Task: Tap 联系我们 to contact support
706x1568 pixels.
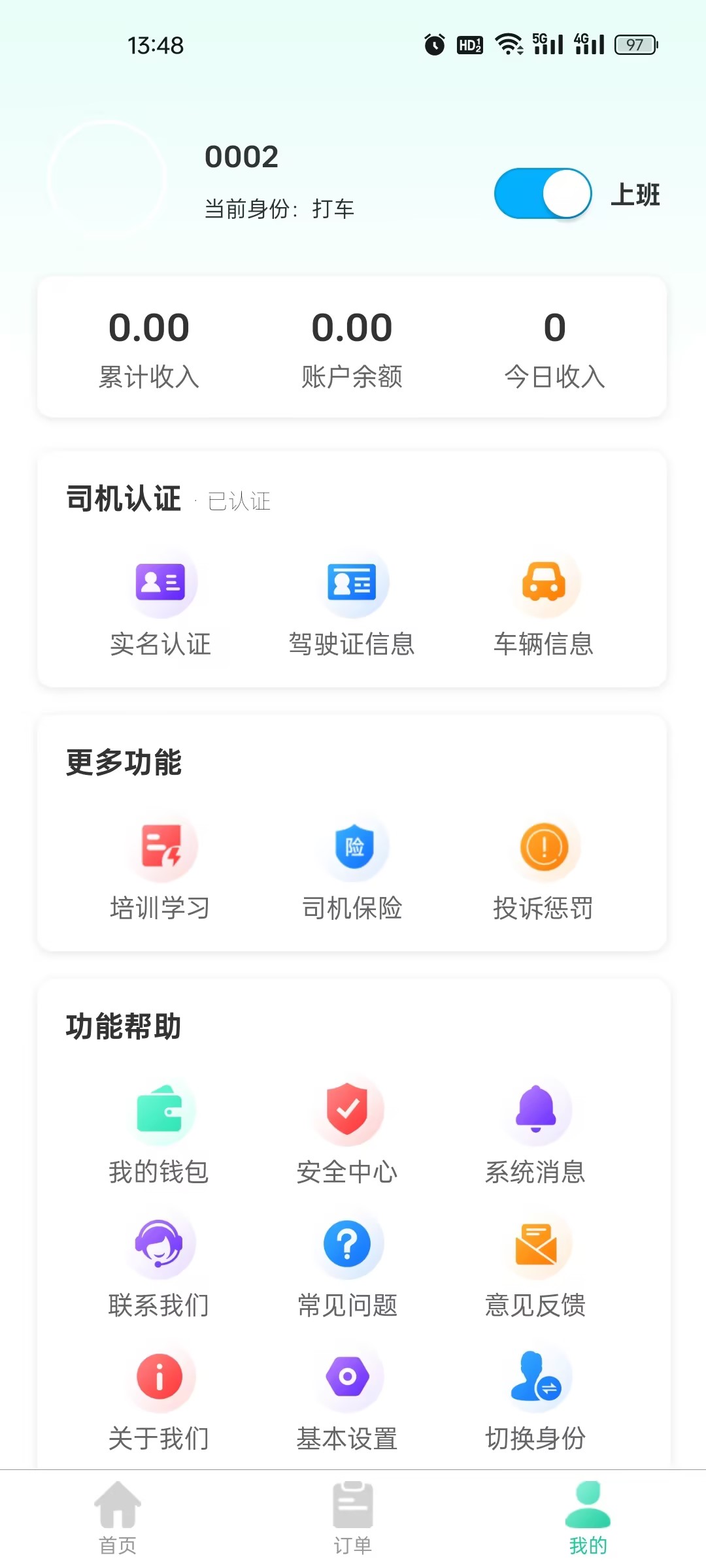Action: (x=159, y=1264)
